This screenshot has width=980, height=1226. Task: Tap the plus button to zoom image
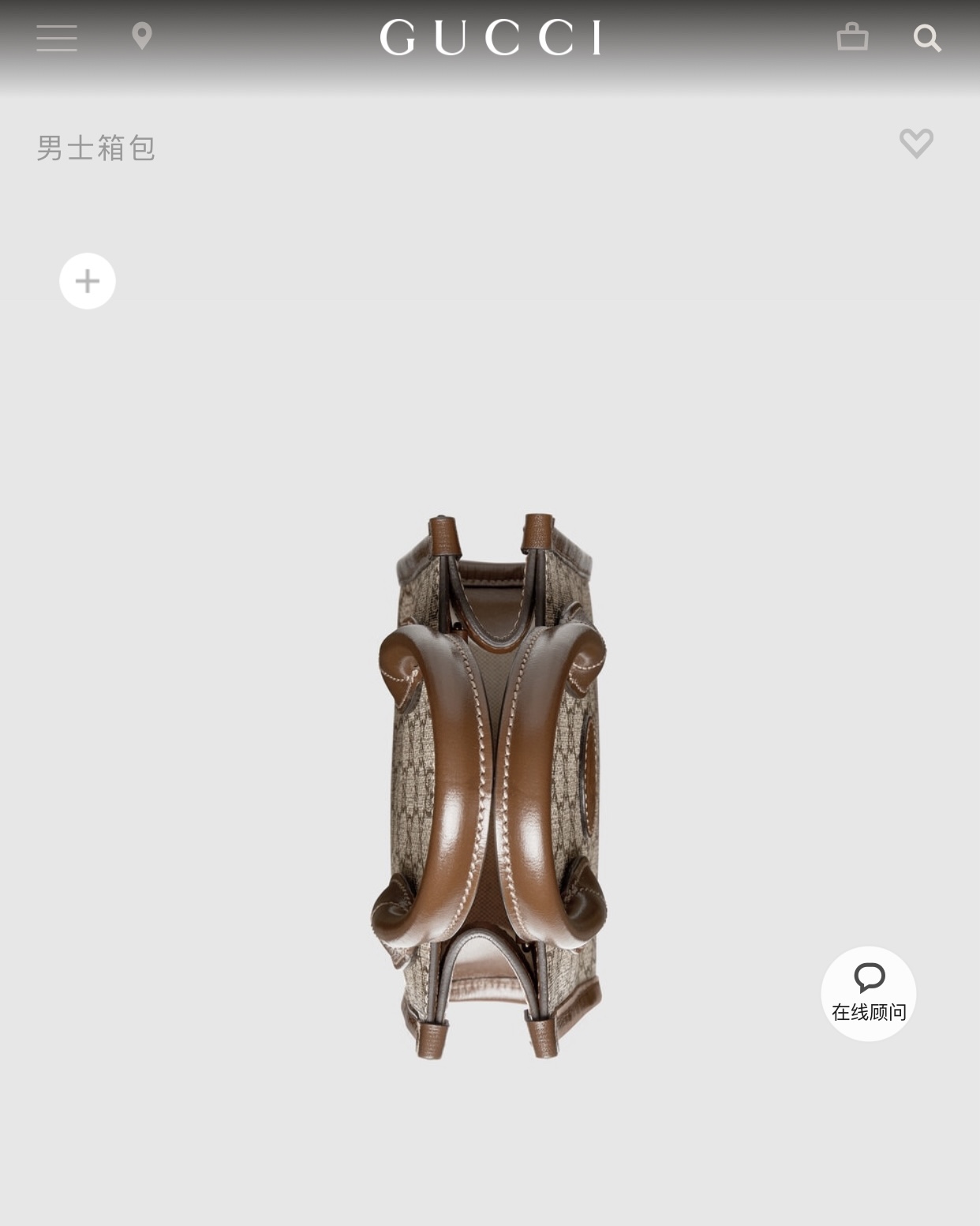(88, 281)
